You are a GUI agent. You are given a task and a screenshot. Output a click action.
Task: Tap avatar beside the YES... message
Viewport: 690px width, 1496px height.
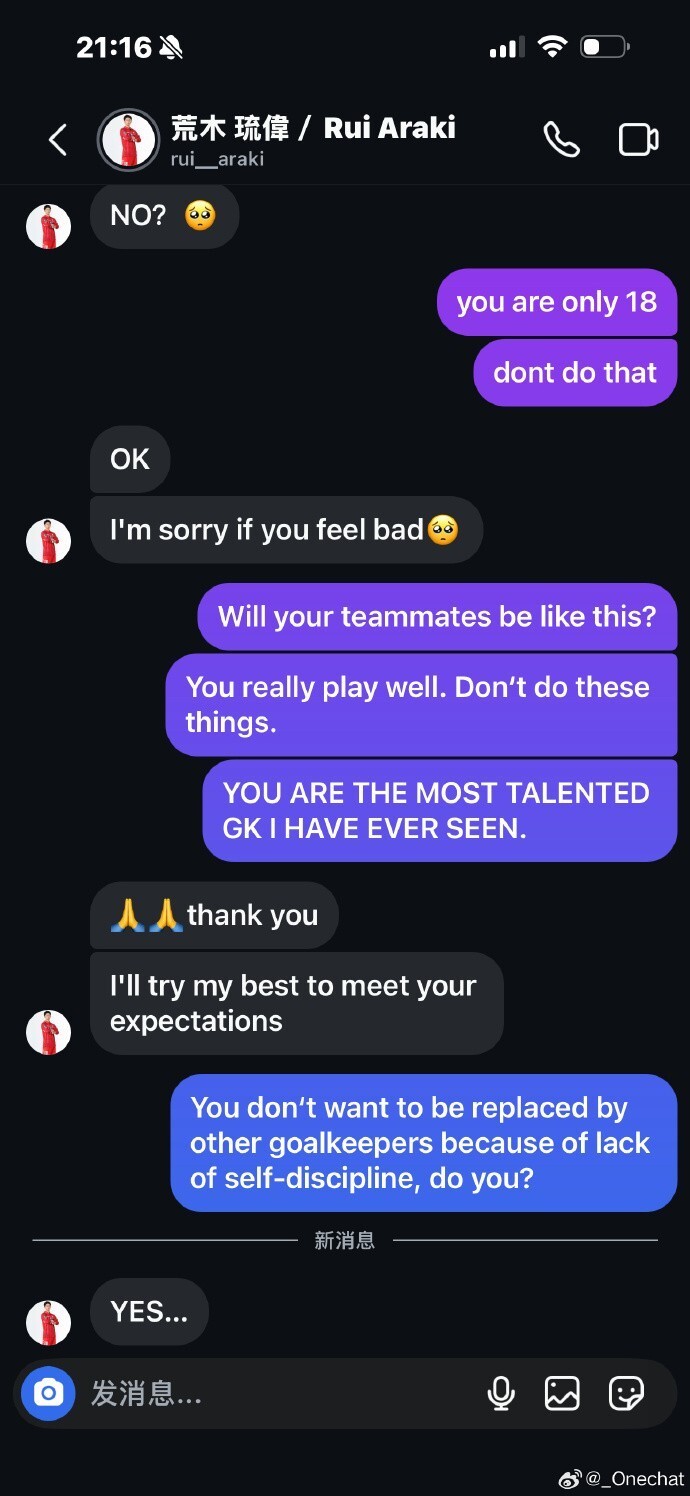(48, 1322)
